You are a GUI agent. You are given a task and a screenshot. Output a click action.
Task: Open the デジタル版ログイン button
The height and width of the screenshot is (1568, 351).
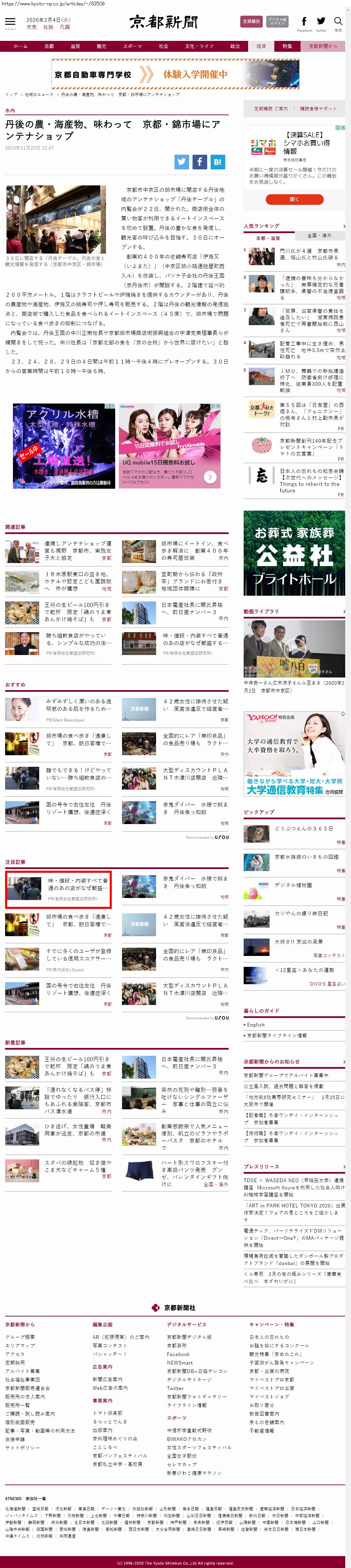click(x=277, y=21)
